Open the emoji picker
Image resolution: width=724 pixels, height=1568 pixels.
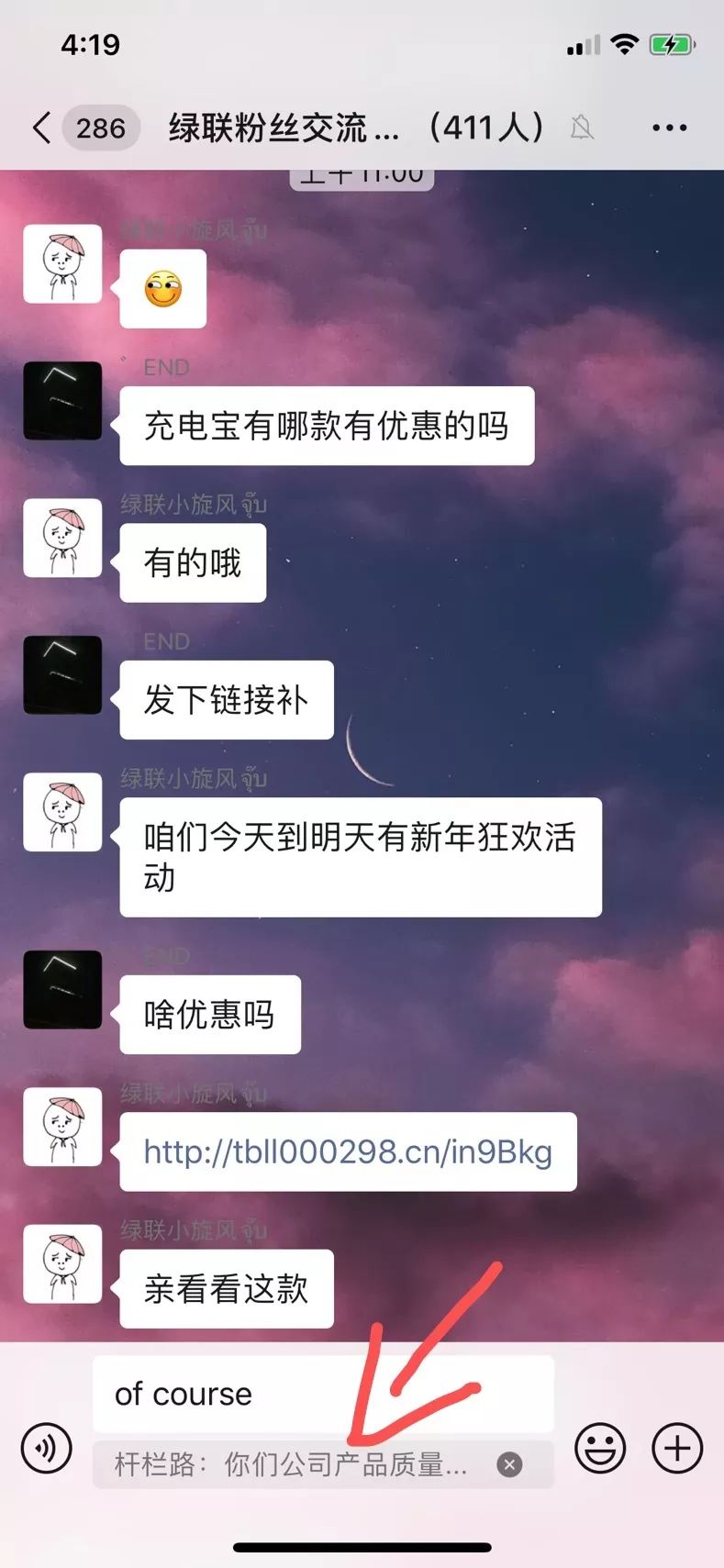coord(600,1448)
